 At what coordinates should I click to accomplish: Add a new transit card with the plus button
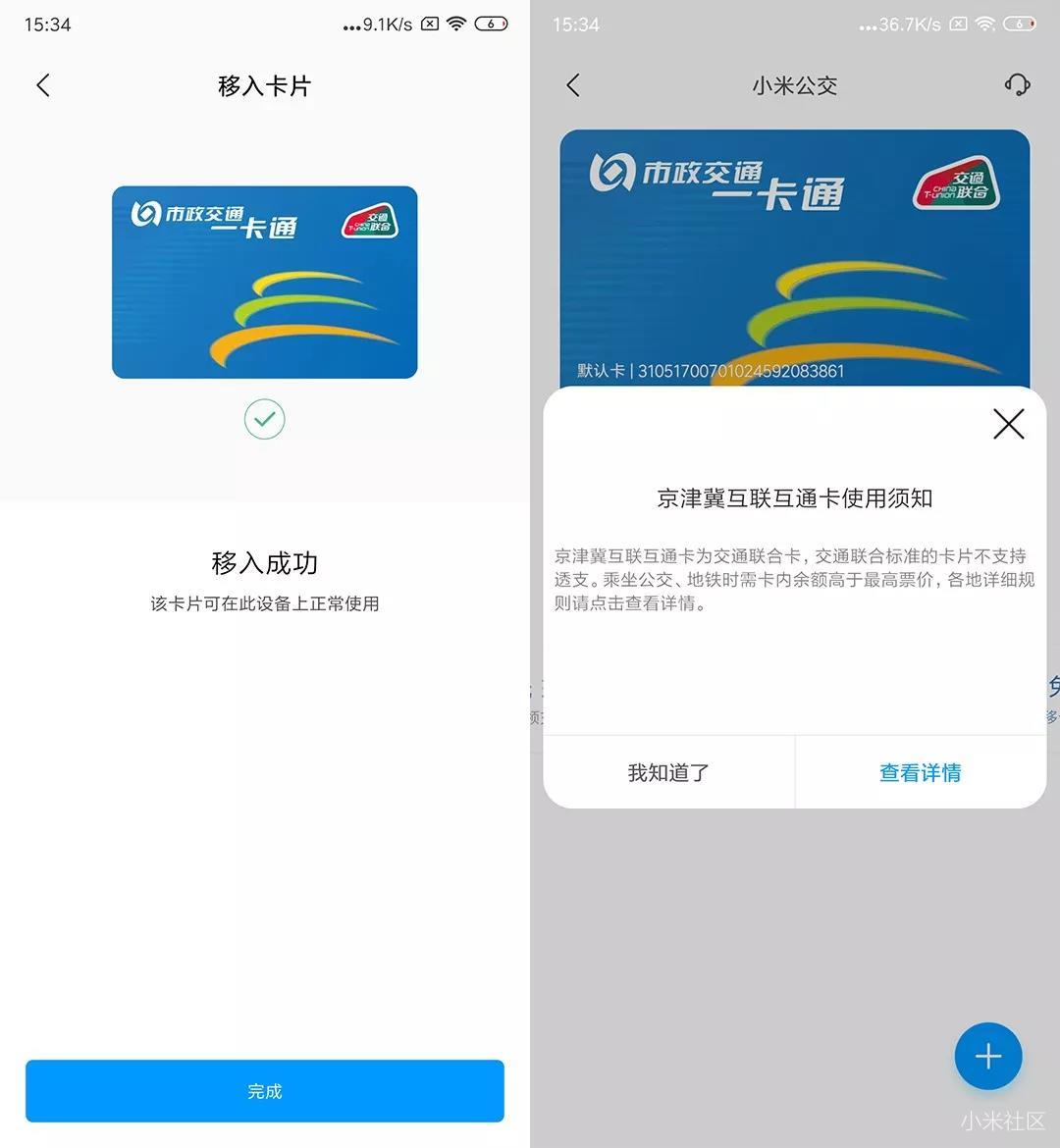[987, 1056]
